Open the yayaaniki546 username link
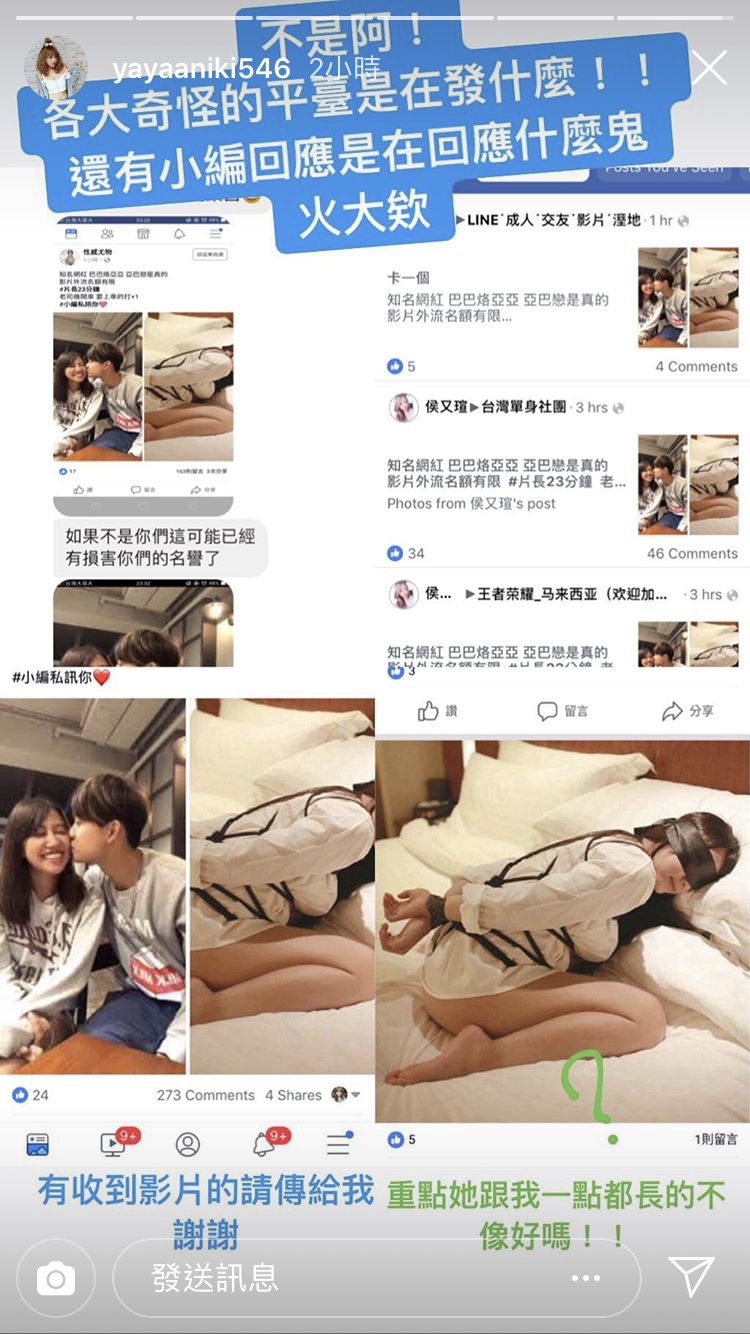Viewport: 750px width, 1334px height. click(x=202, y=69)
